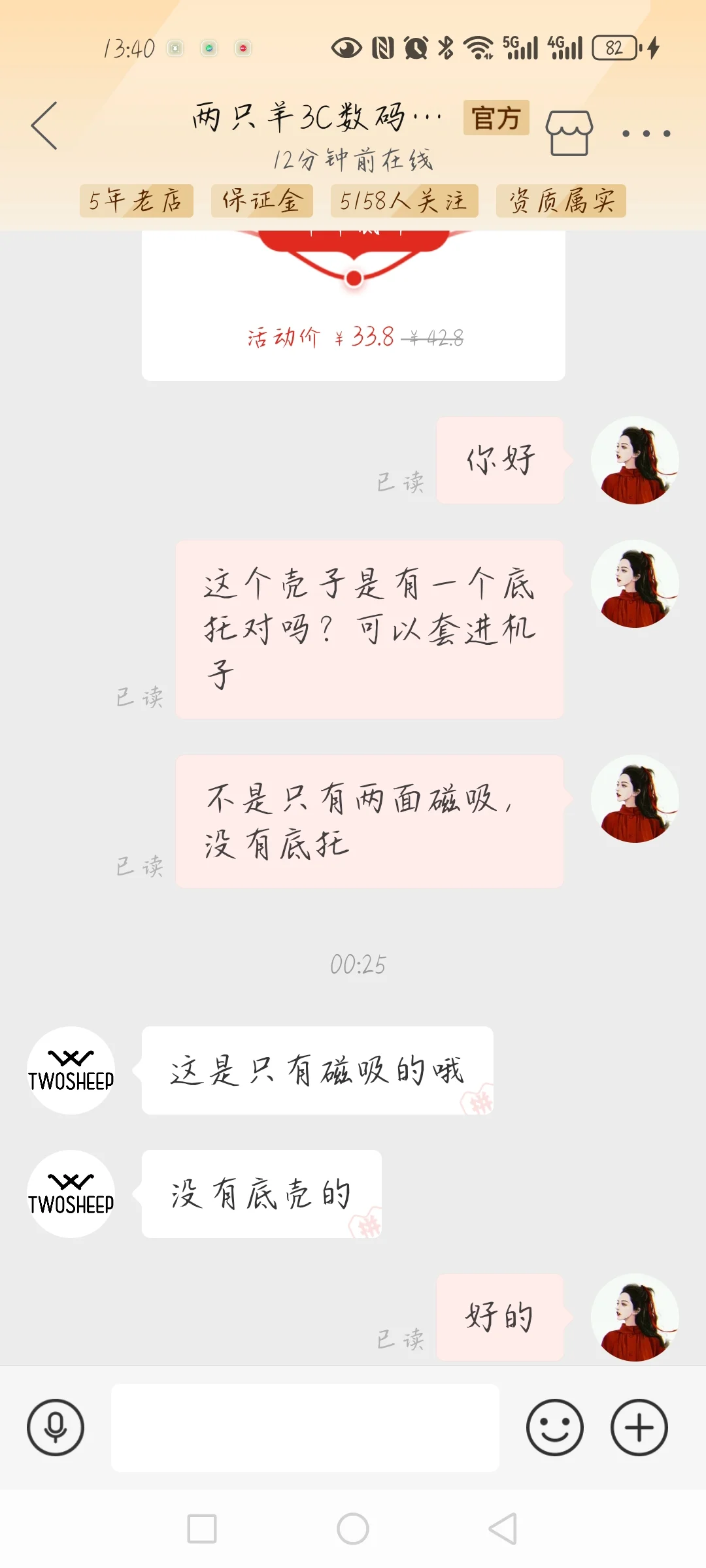Open the three-dot overflow menu
The width and height of the screenshot is (706, 1568).
click(646, 133)
